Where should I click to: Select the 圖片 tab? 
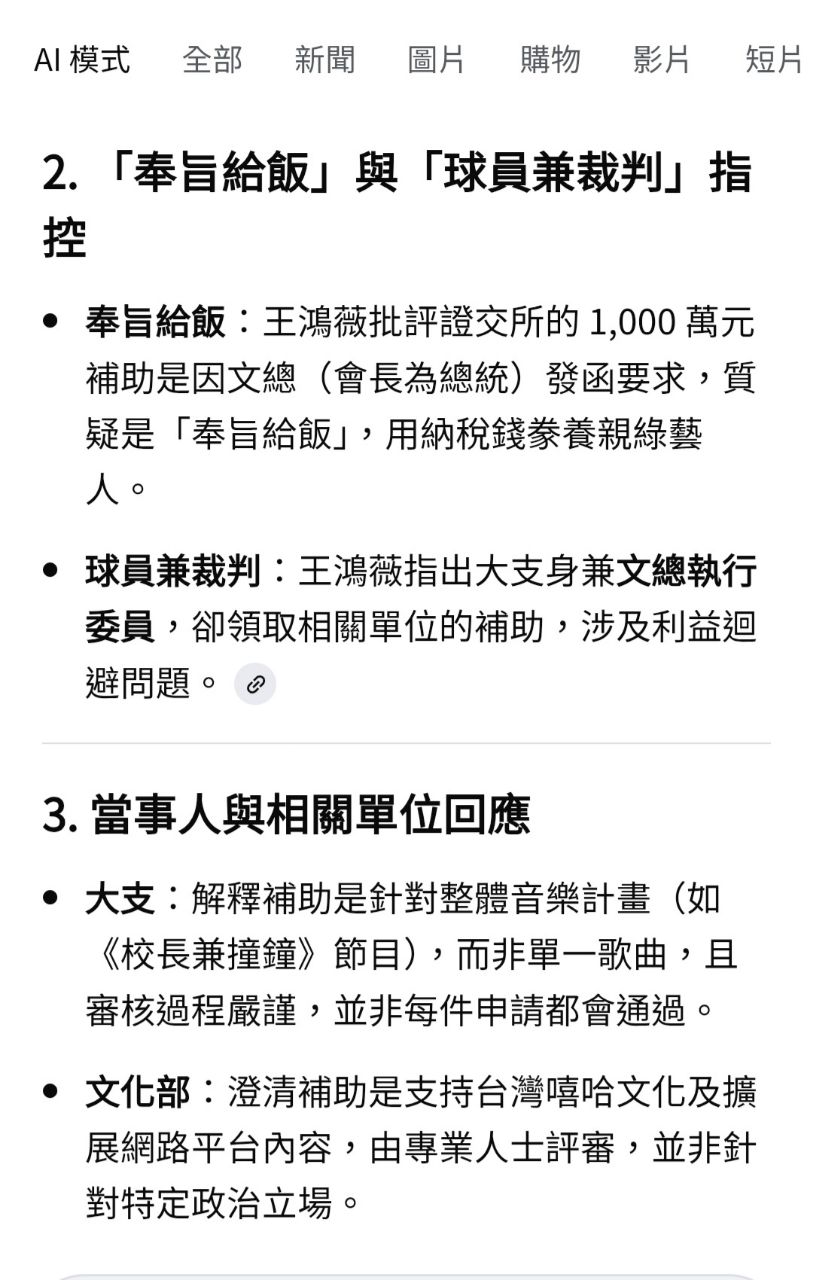[x=436, y=60]
